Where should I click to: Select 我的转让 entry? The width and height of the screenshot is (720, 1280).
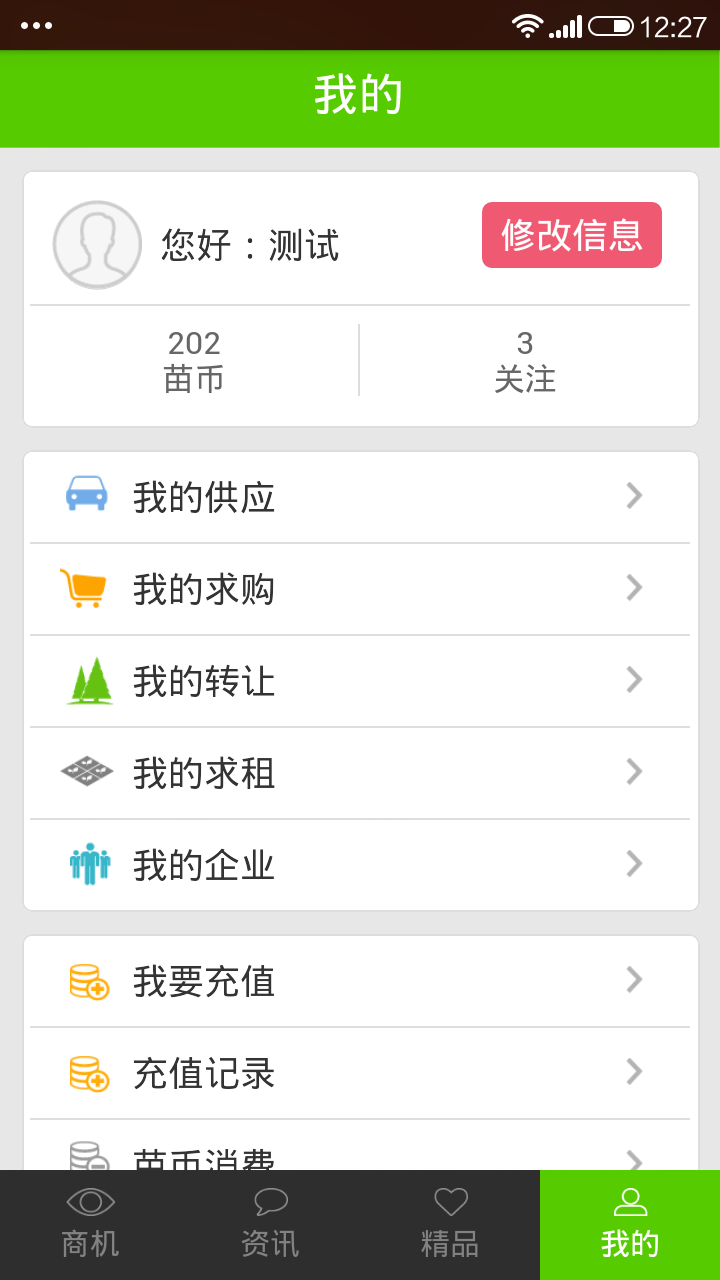360,681
